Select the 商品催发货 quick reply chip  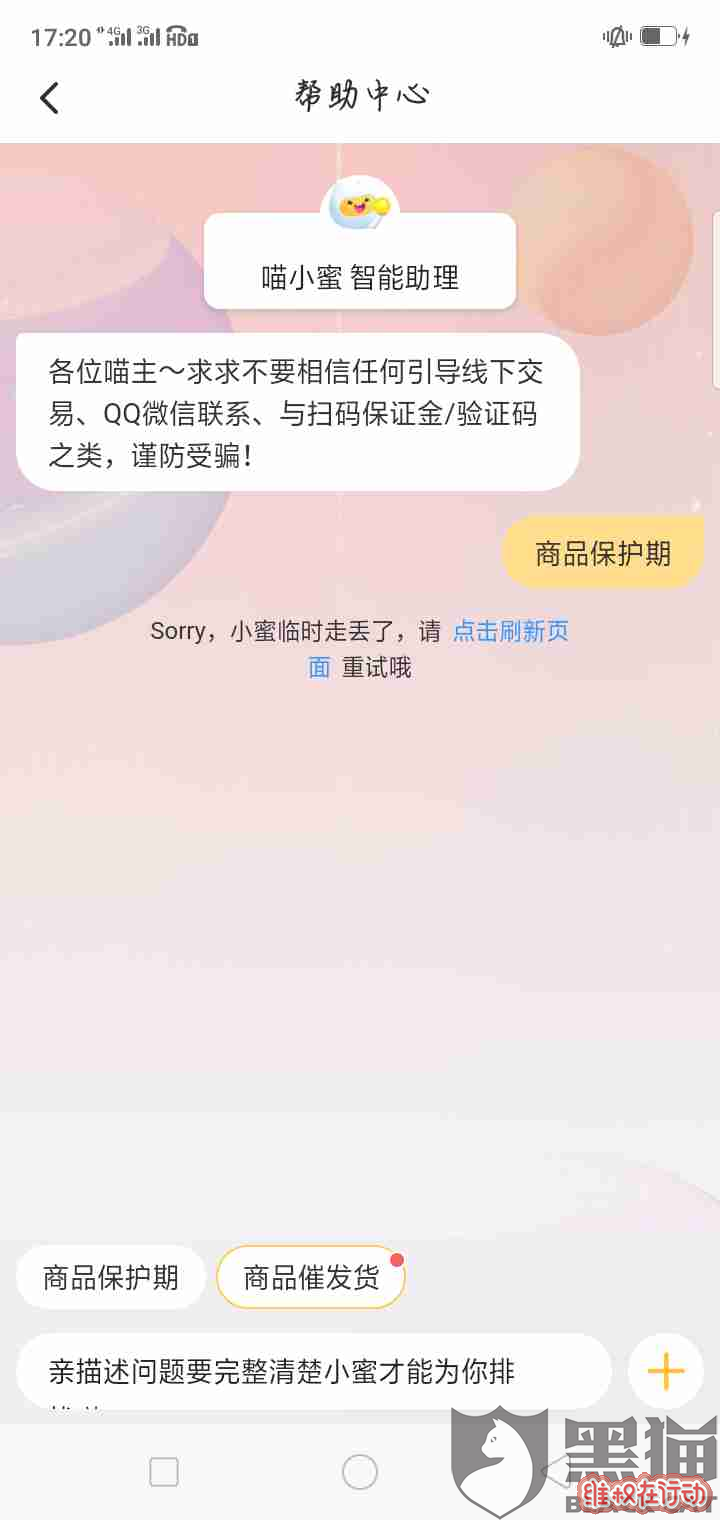tap(311, 1277)
